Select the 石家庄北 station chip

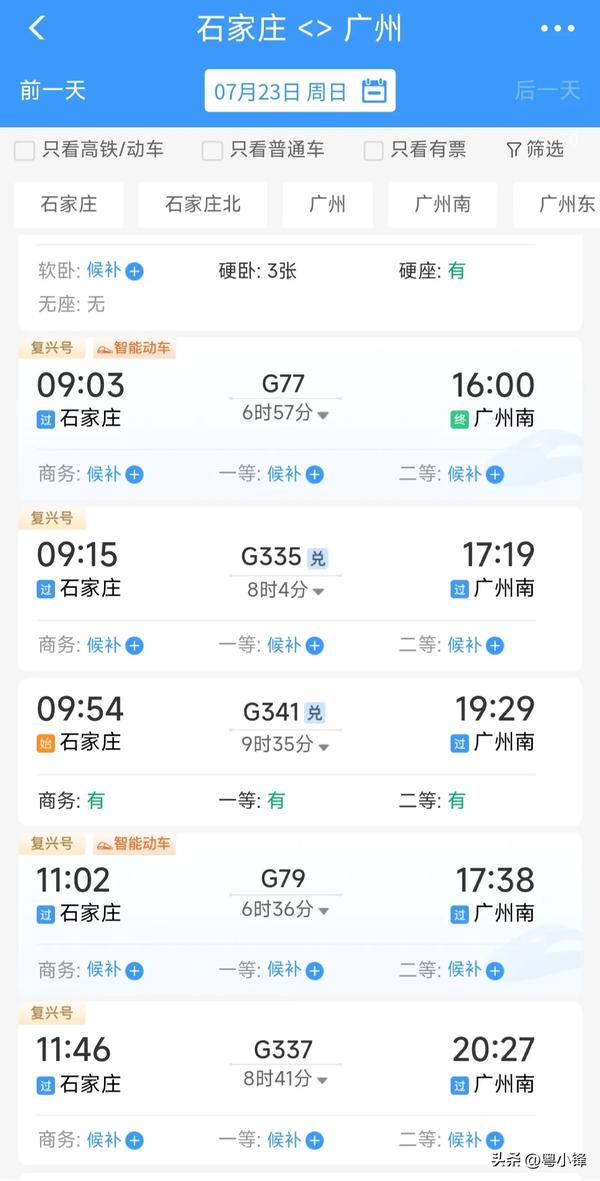click(203, 205)
